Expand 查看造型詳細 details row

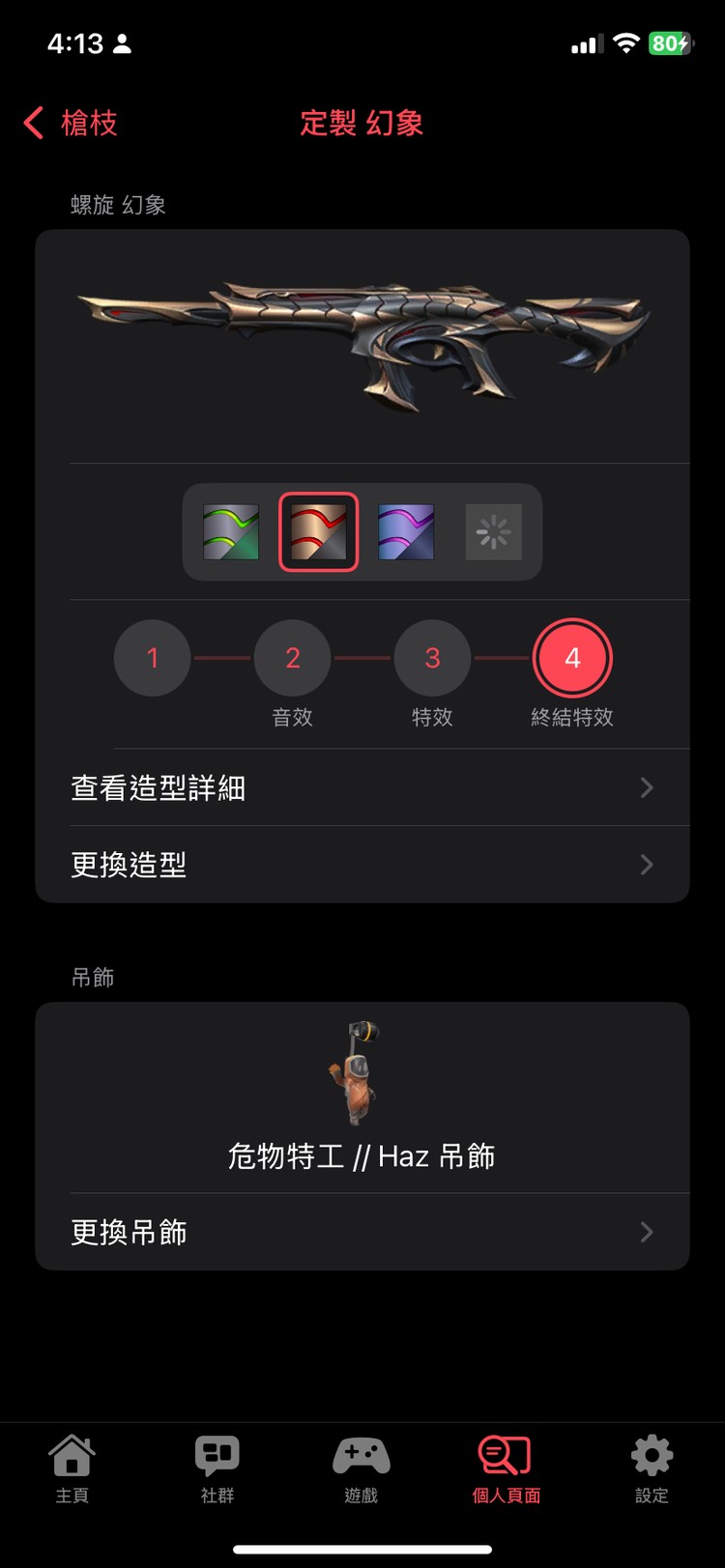[362, 787]
